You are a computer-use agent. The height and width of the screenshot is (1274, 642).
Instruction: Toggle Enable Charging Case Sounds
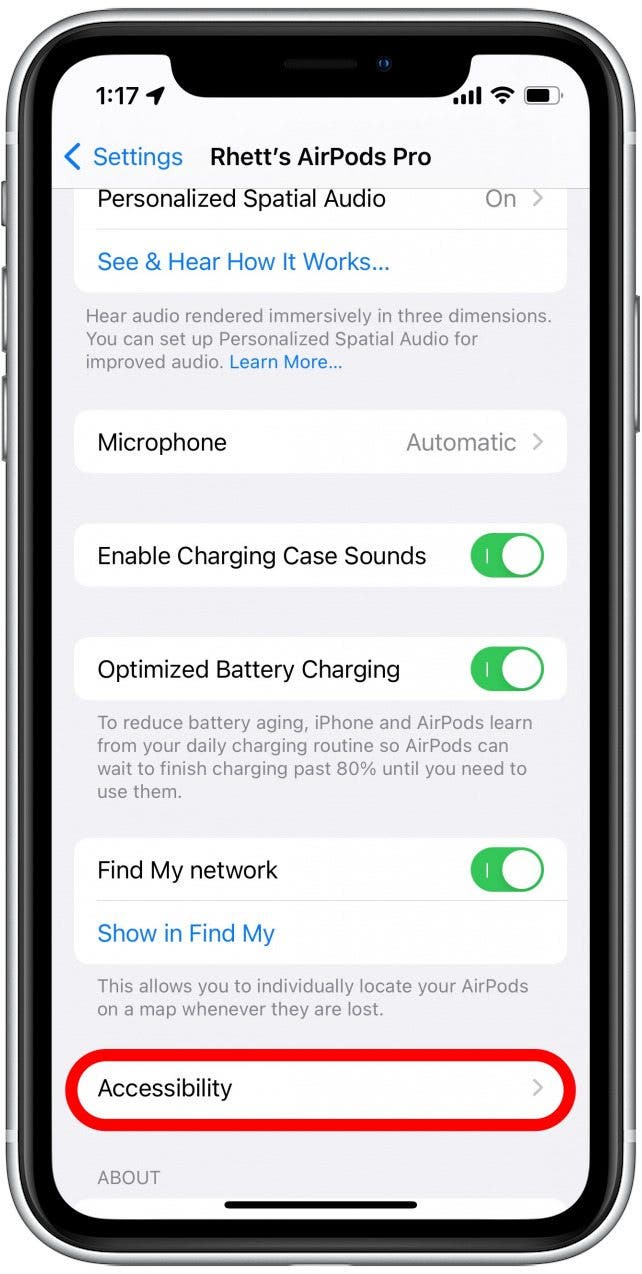point(506,556)
